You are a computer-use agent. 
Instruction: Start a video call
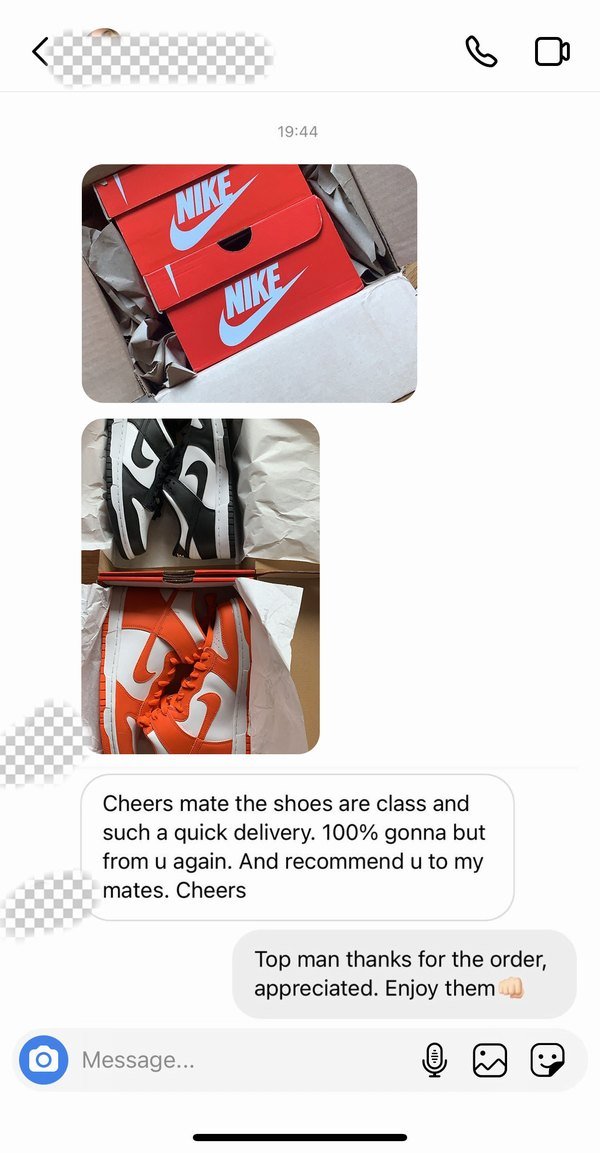(x=552, y=52)
